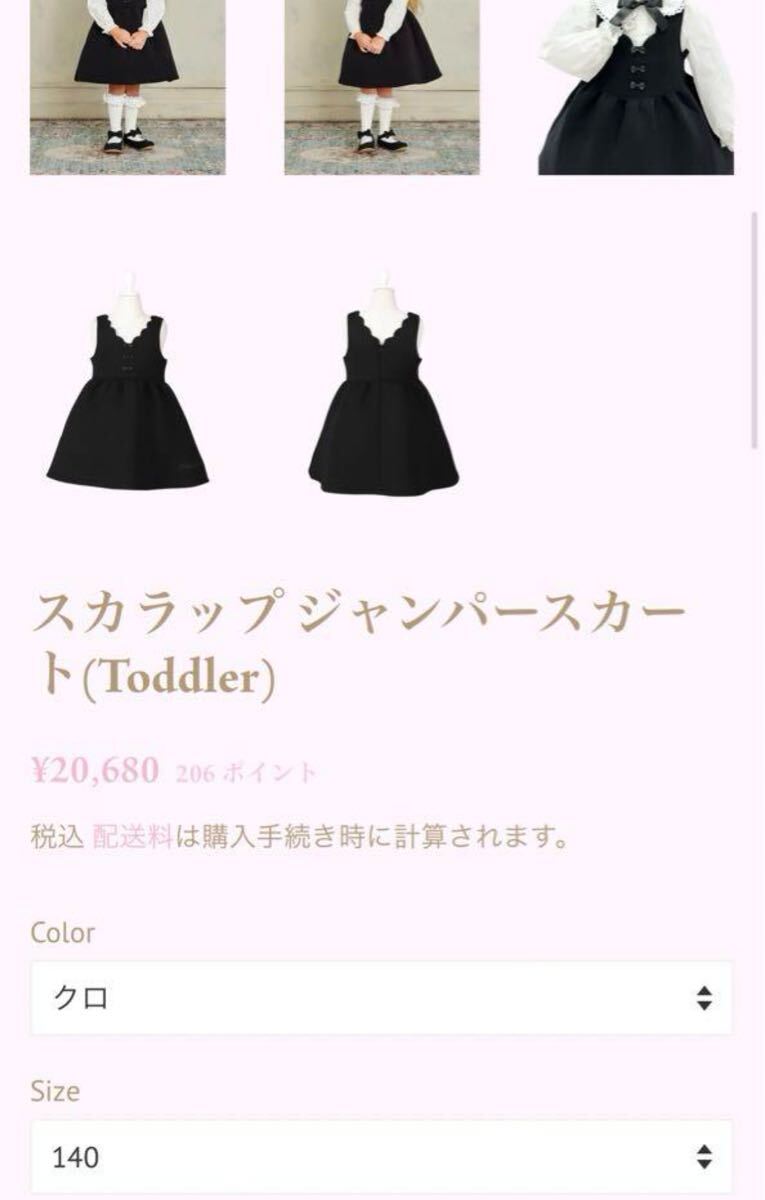View the back mannequin dress photo

point(382,387)
